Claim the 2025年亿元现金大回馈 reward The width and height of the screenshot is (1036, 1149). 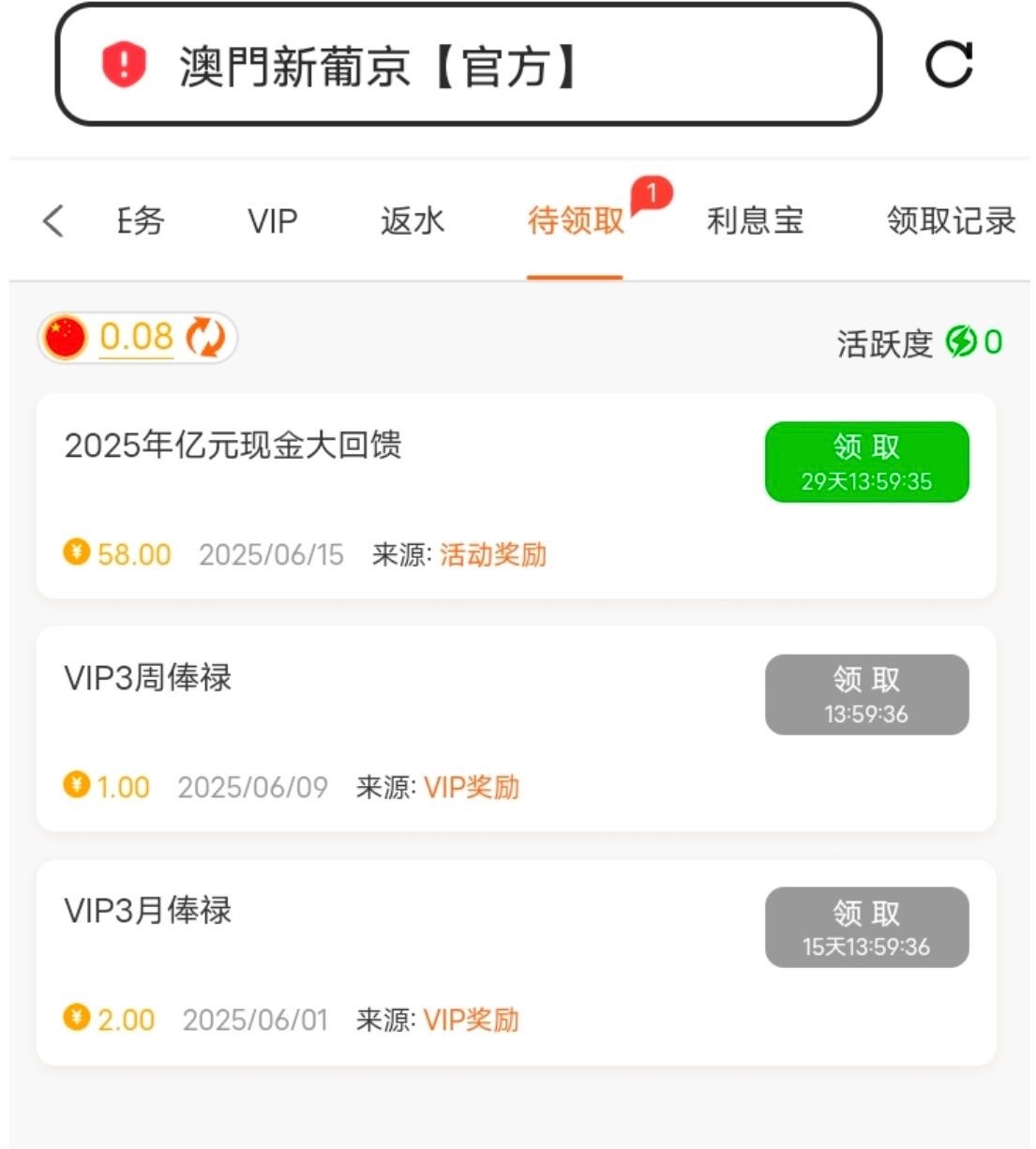(x=866, y=462)
